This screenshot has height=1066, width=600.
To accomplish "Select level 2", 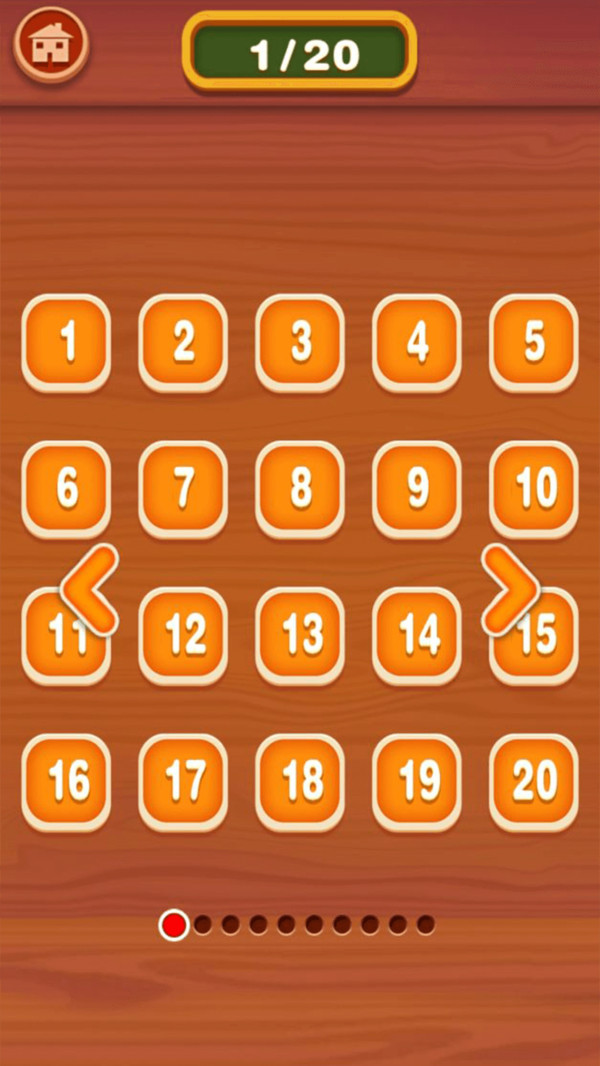I will (x=183, y=342).
